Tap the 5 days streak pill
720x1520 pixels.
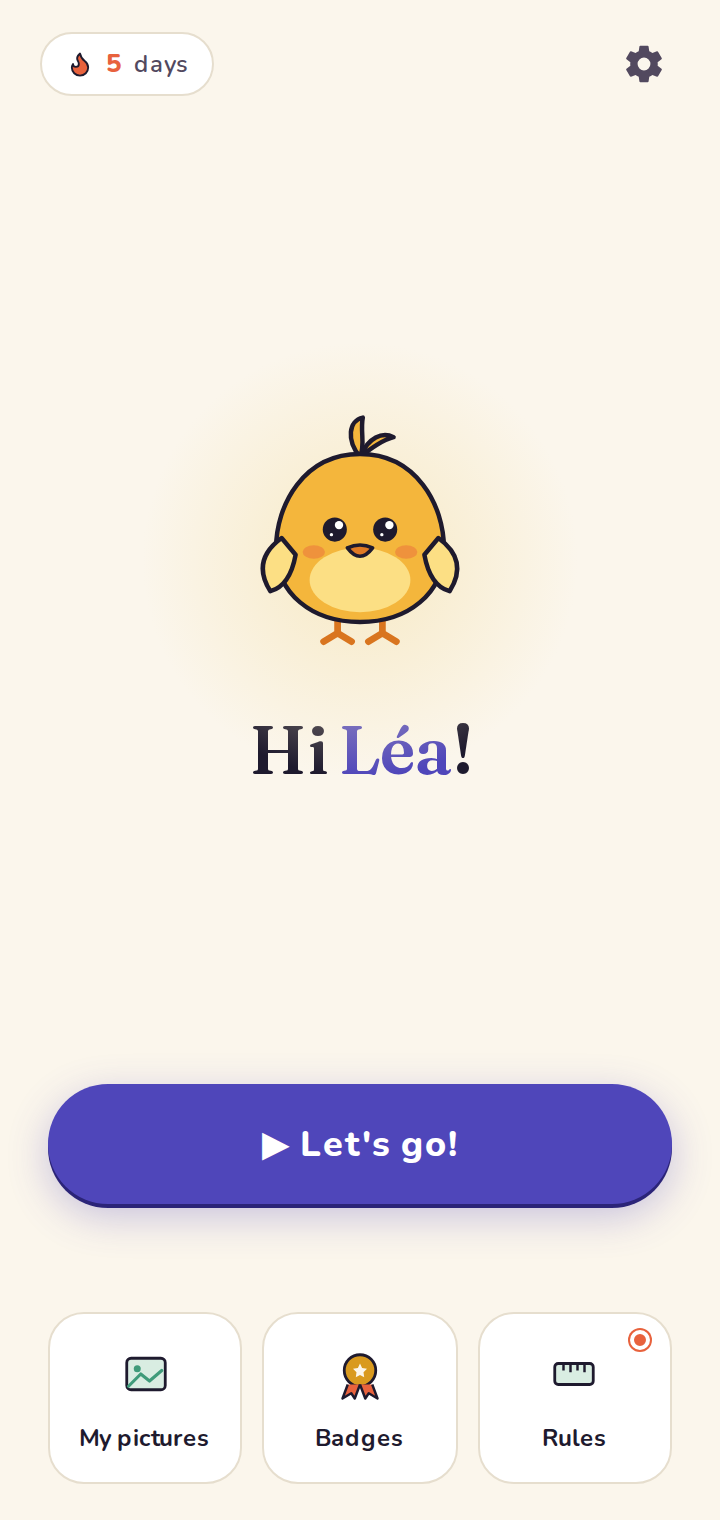[127, 64]
